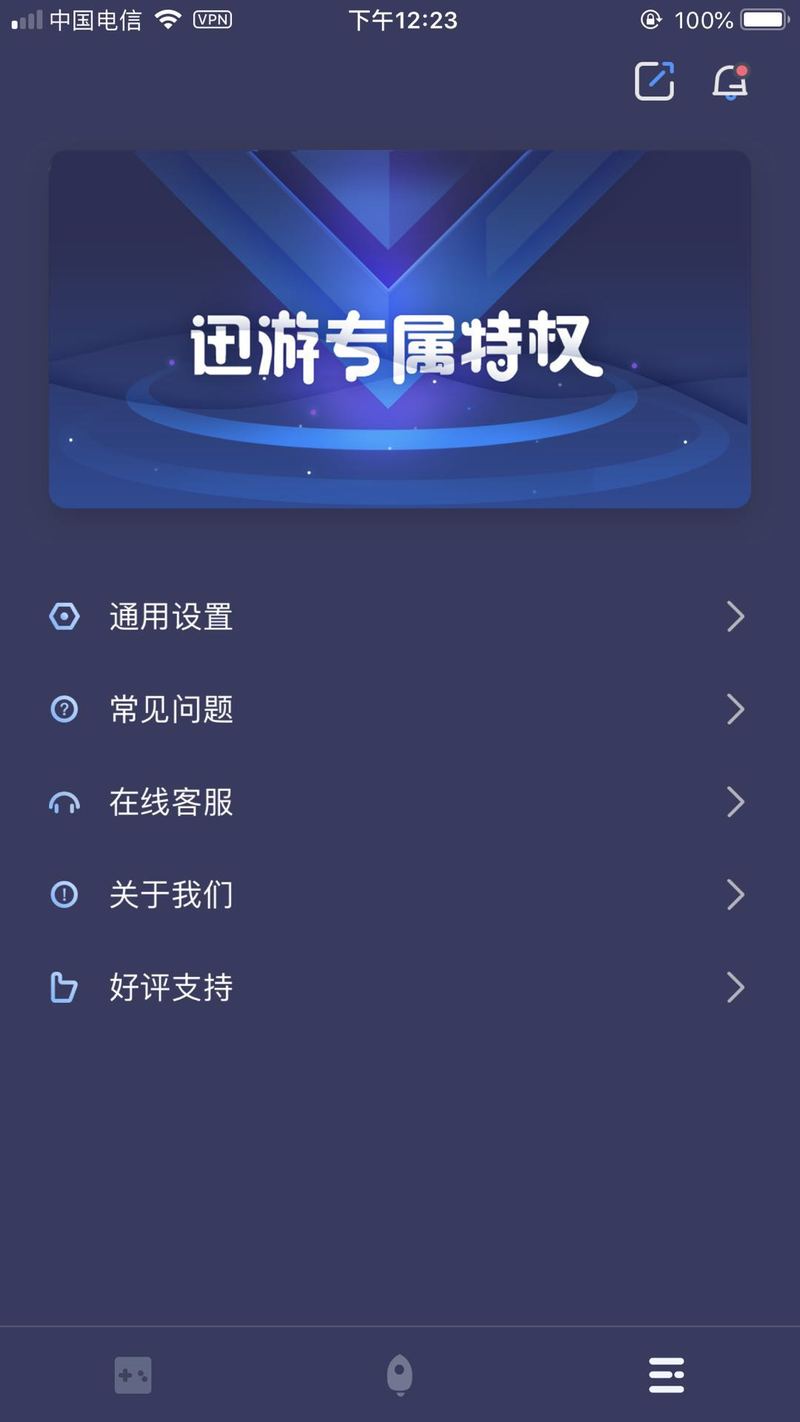Switch to the rocket accelerate tab

[x=400, y=1375]
